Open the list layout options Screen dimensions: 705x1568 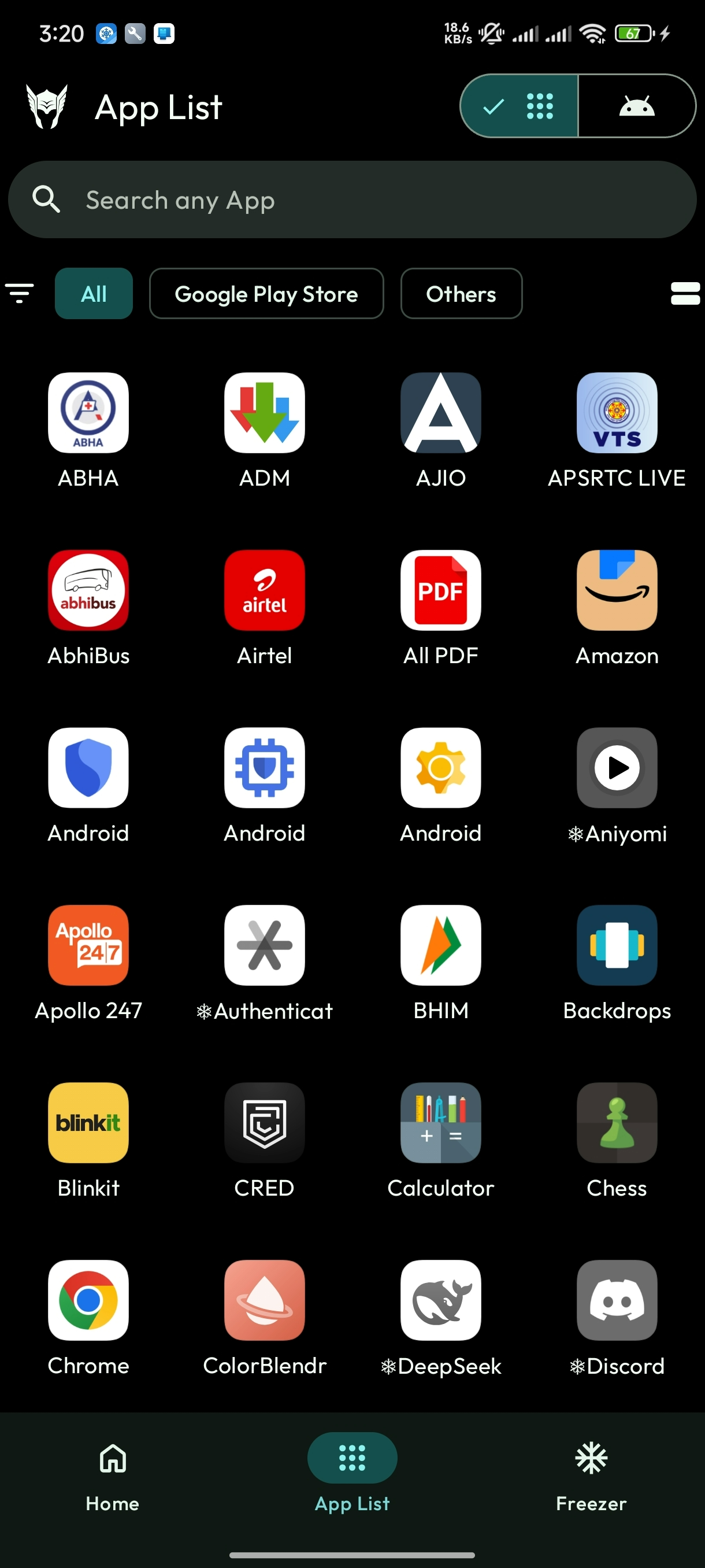click(684, 293)
